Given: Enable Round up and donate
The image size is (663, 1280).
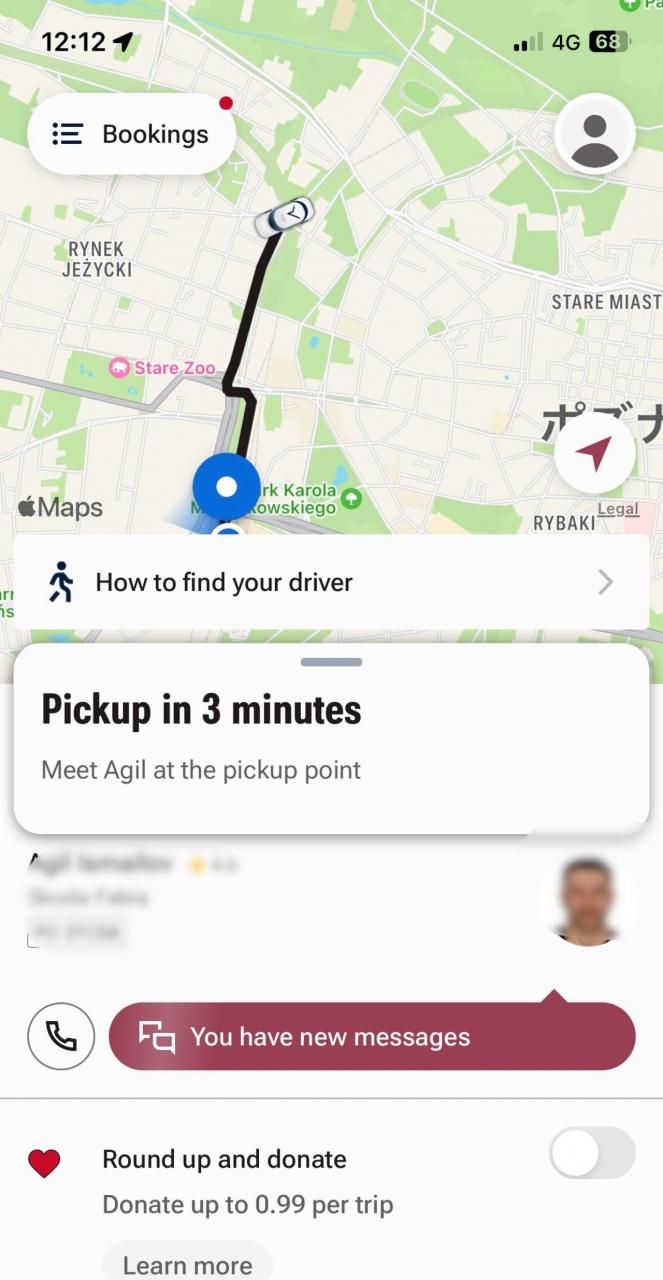Looking at the screenshot, I should coord(592,1153).
